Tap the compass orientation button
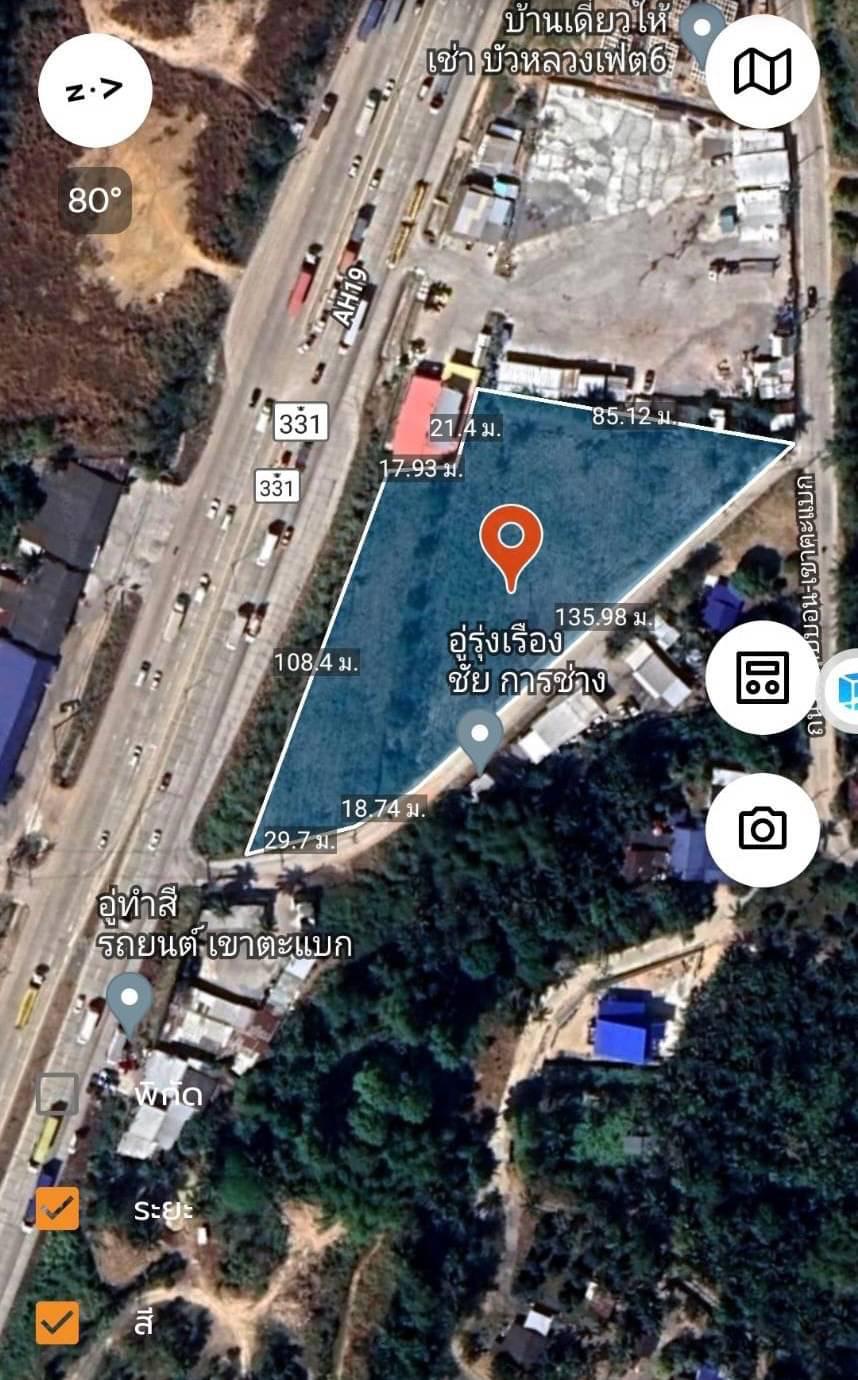 [95, 91]
